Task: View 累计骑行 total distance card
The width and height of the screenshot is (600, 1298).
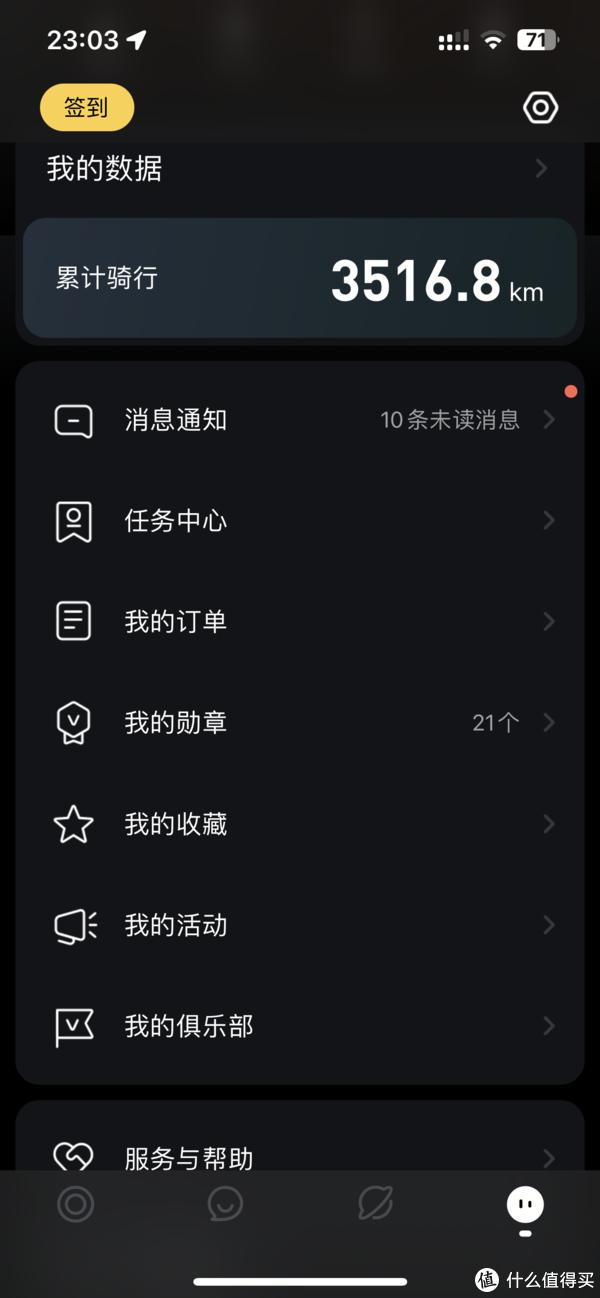Action: 299,279
